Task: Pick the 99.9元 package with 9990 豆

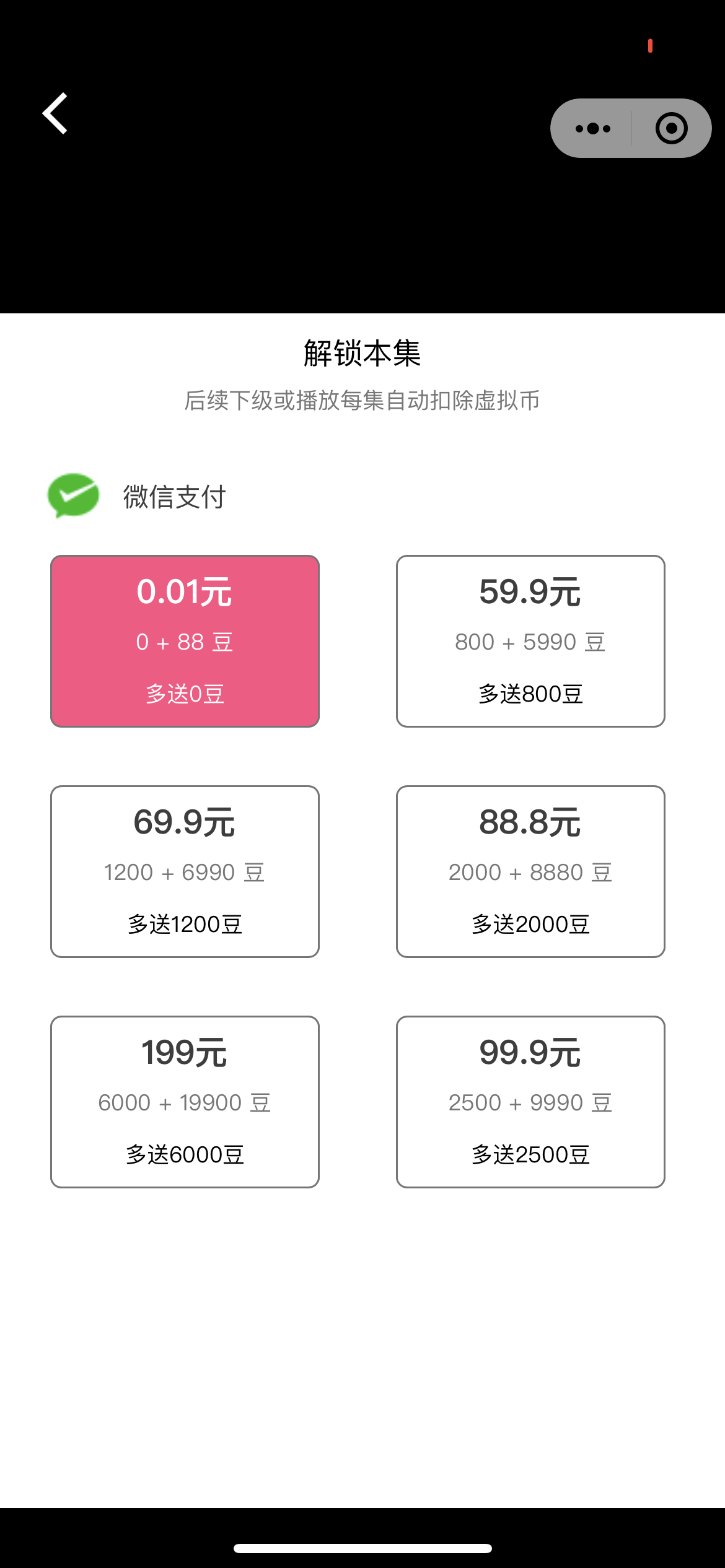Action: click(530, 1102)
